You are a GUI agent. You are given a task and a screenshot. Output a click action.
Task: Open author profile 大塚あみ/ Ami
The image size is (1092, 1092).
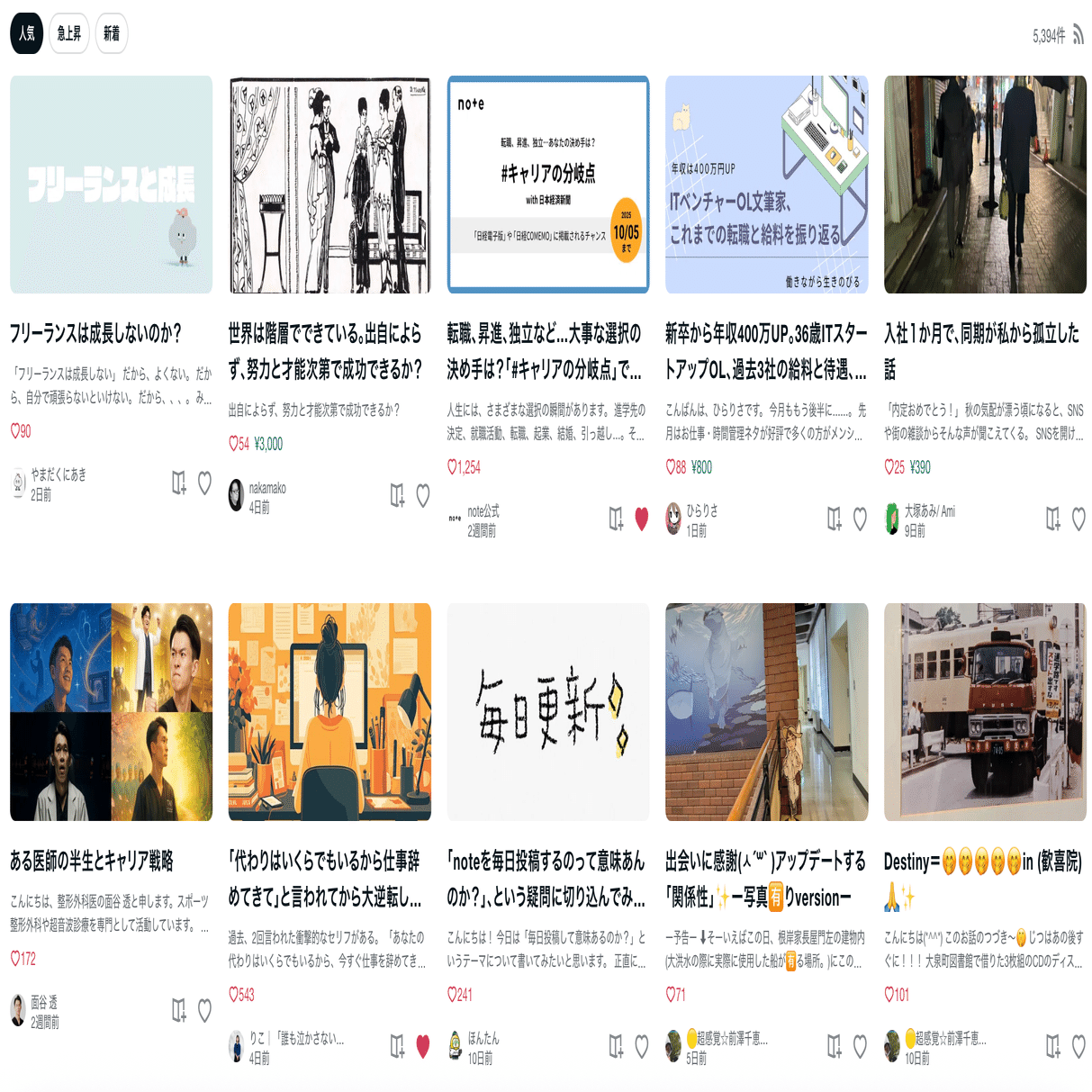click(x=929, y=511)
